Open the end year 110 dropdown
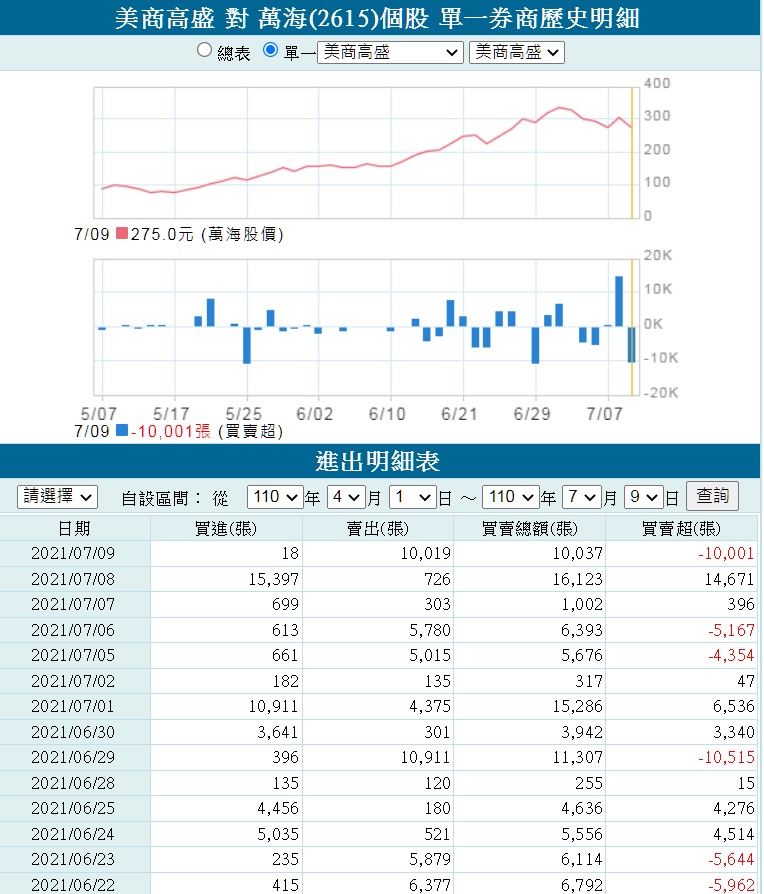This screenshot has height=894, width=764. [510, 497]
